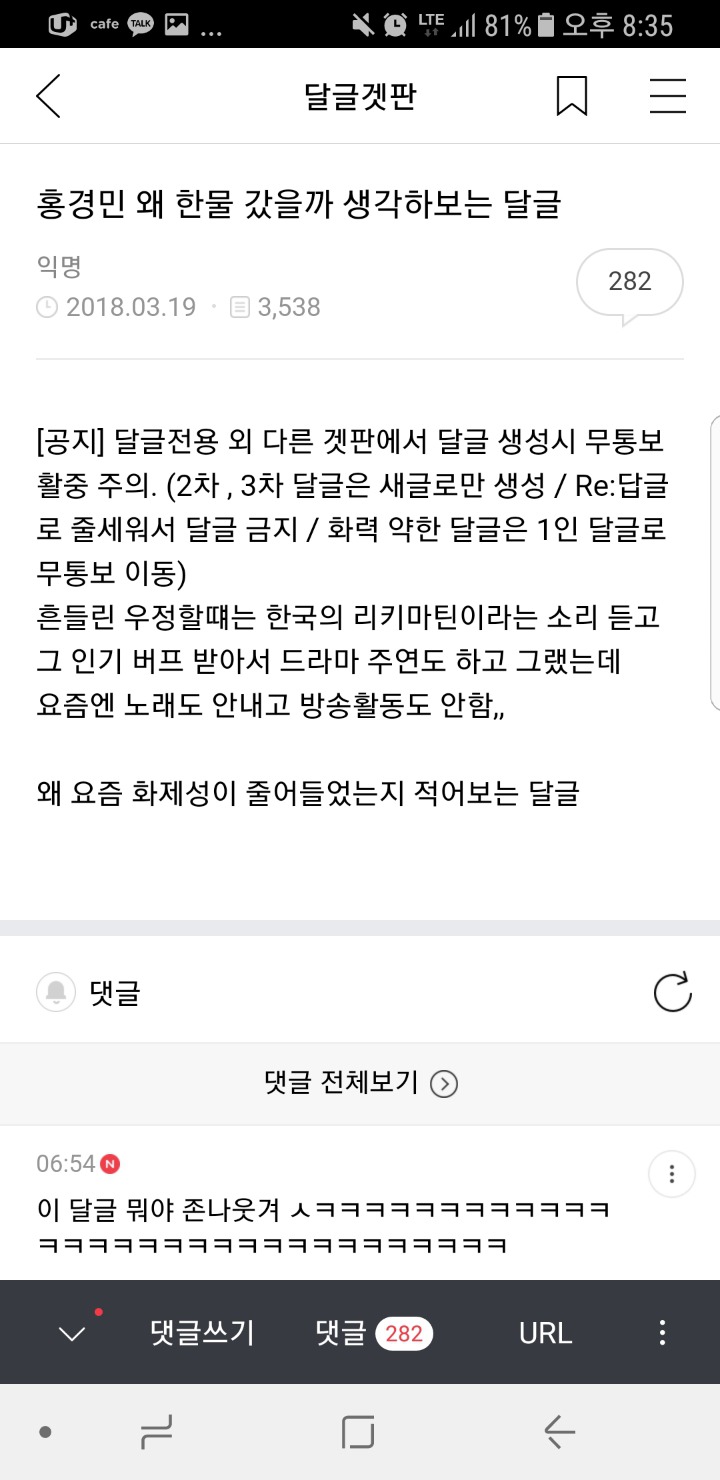Screen dimensions: 720x1480
Task: Refresh the comments list
Action: point(672,993)
